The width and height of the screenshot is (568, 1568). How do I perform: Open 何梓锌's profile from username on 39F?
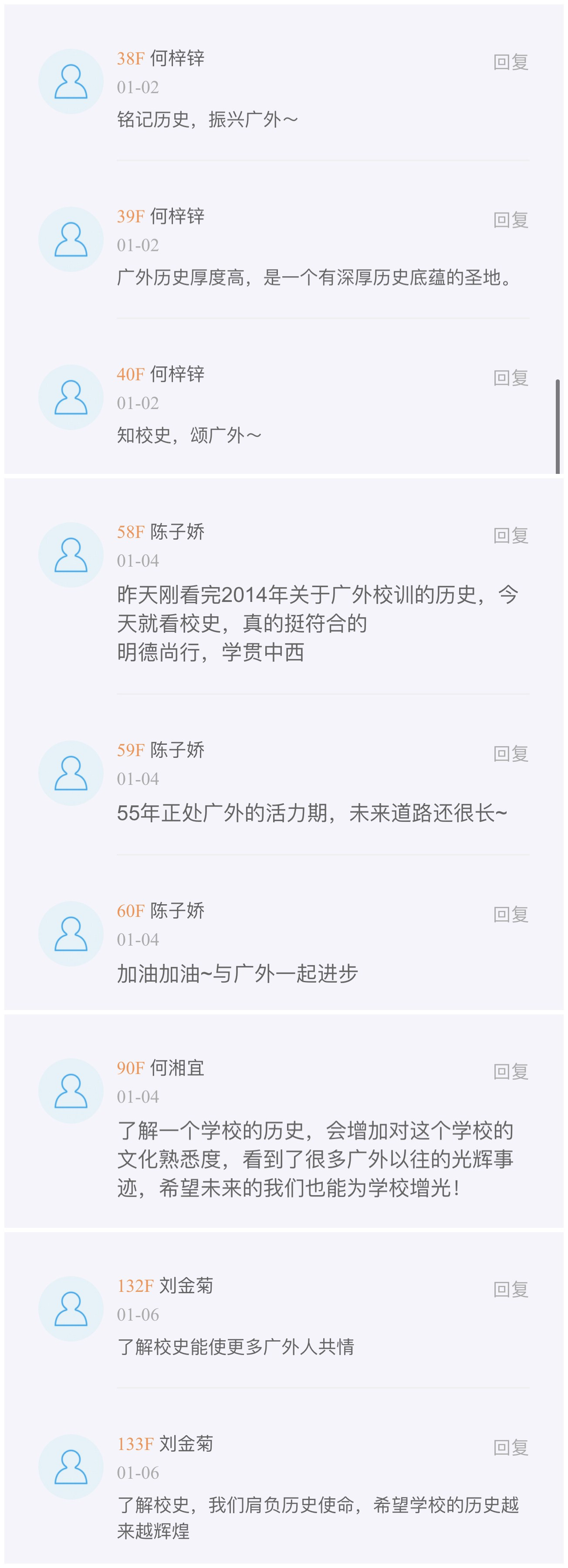(x=179, y=216)
